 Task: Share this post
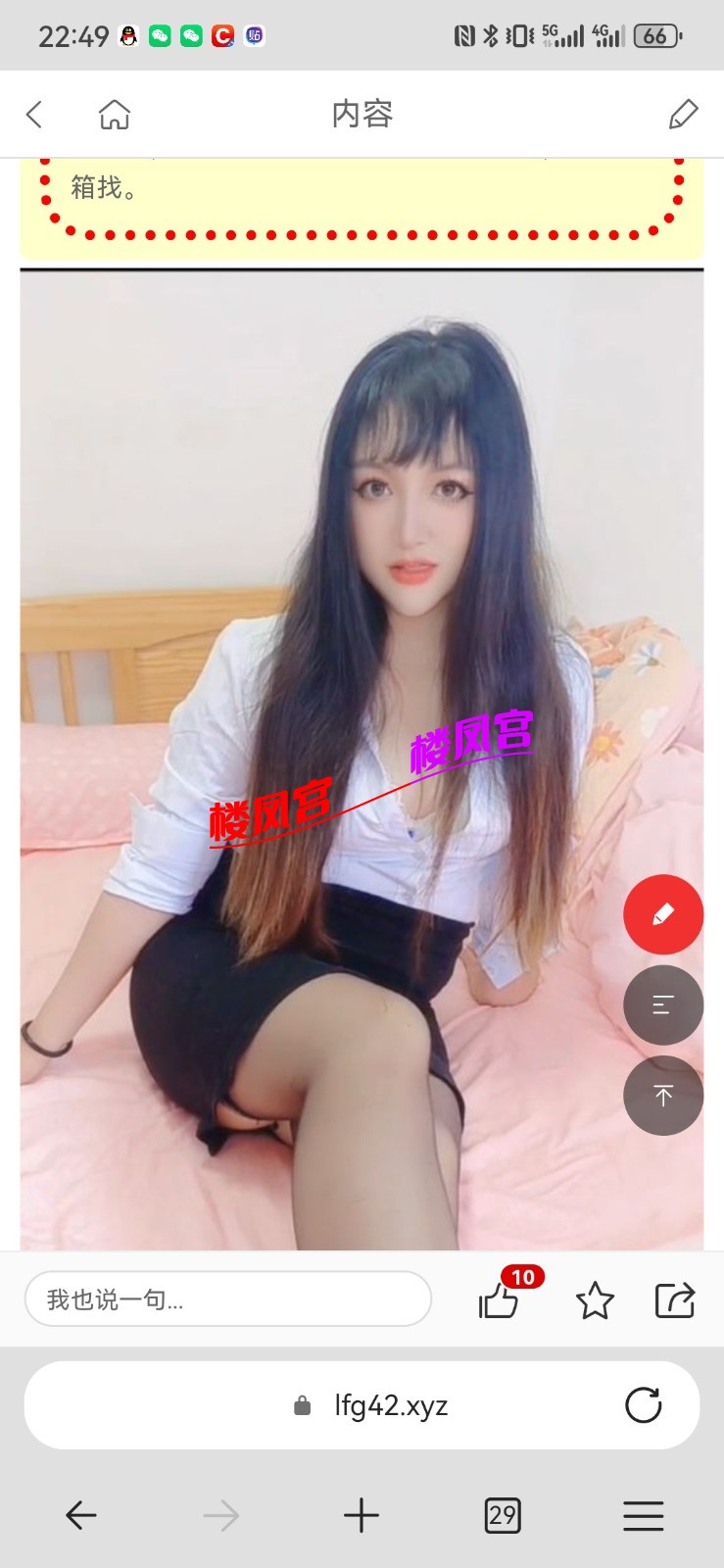(x=675, y=1300)
